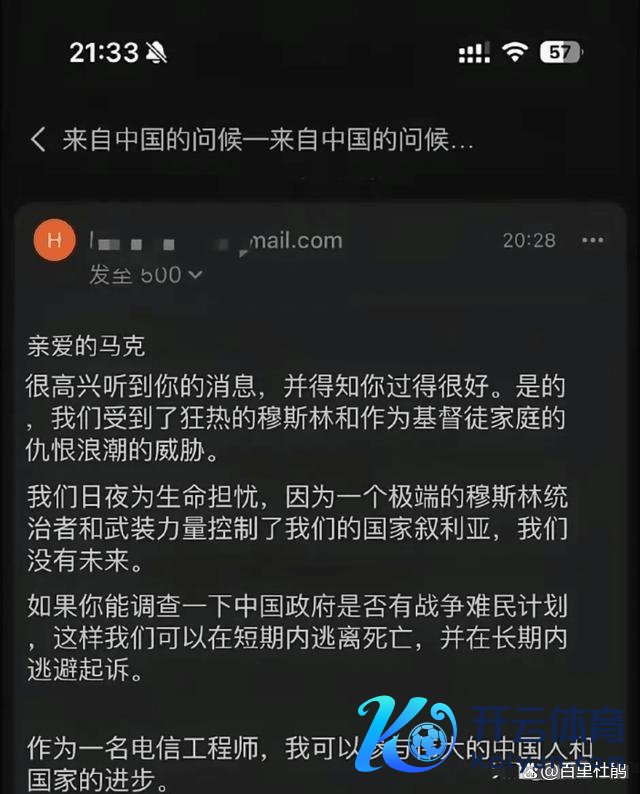Go back from the email thread

[x=38, y=139]
